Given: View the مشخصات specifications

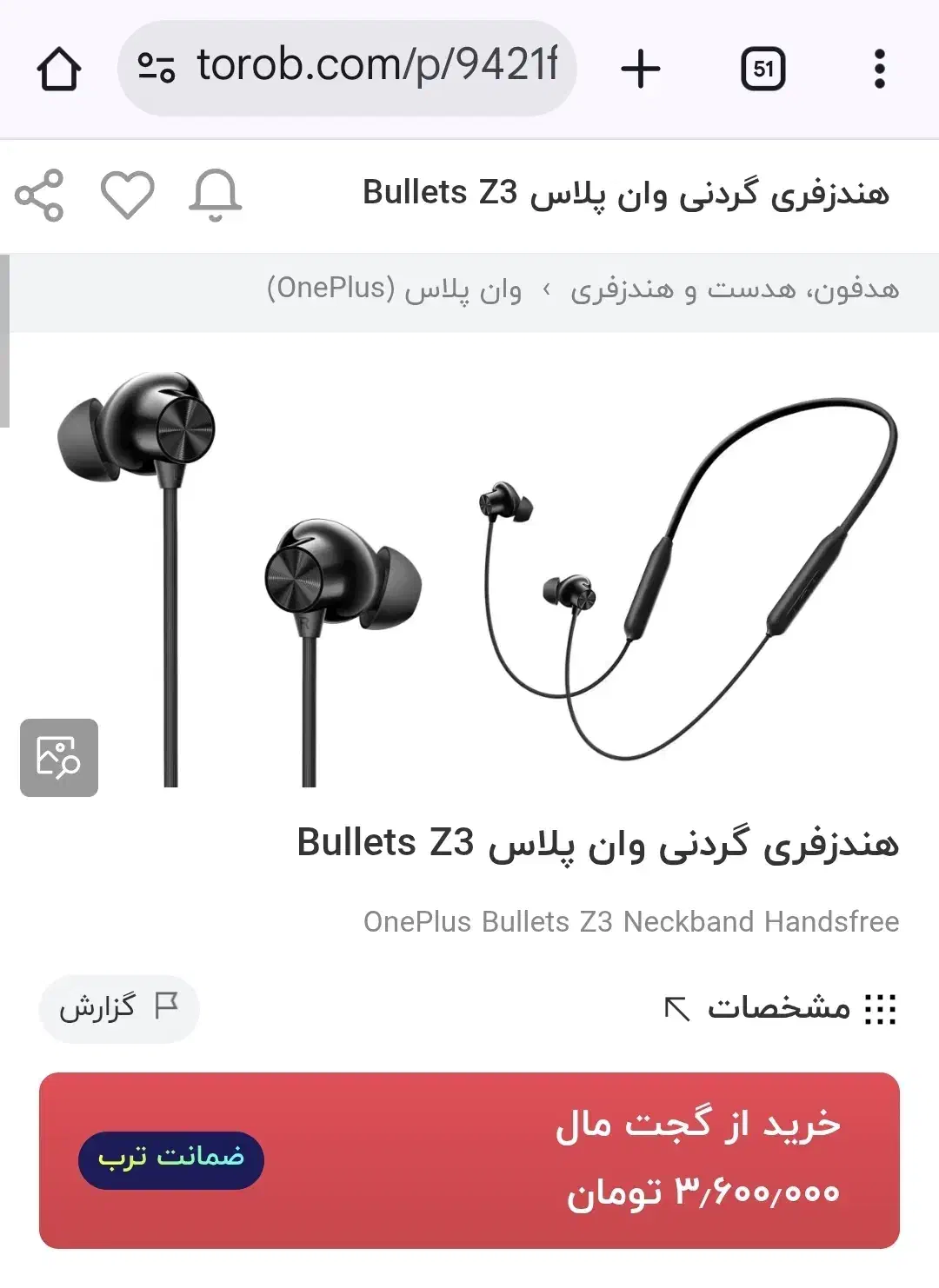Looking at the screenshot, I should (x=779, y=1008).
